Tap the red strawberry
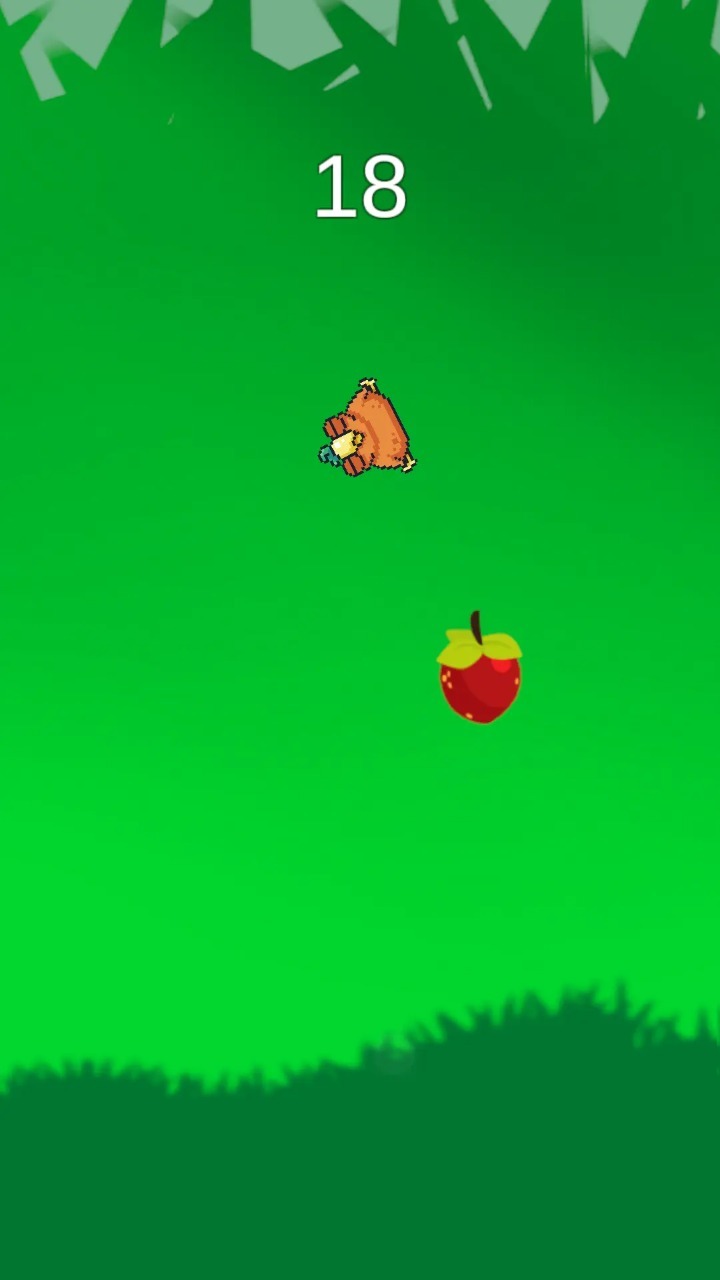 [480, 675]
